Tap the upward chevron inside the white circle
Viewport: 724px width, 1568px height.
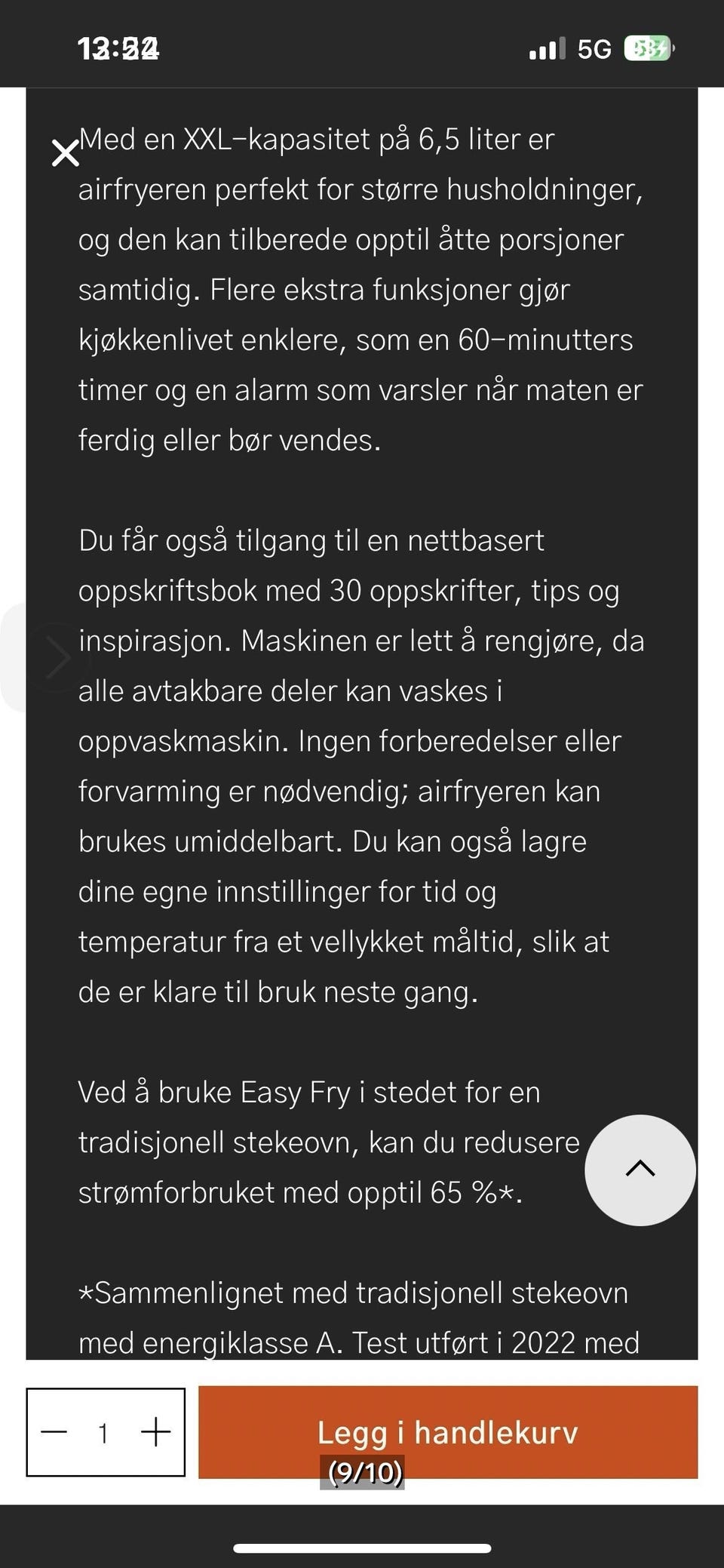click(640, 1170)
